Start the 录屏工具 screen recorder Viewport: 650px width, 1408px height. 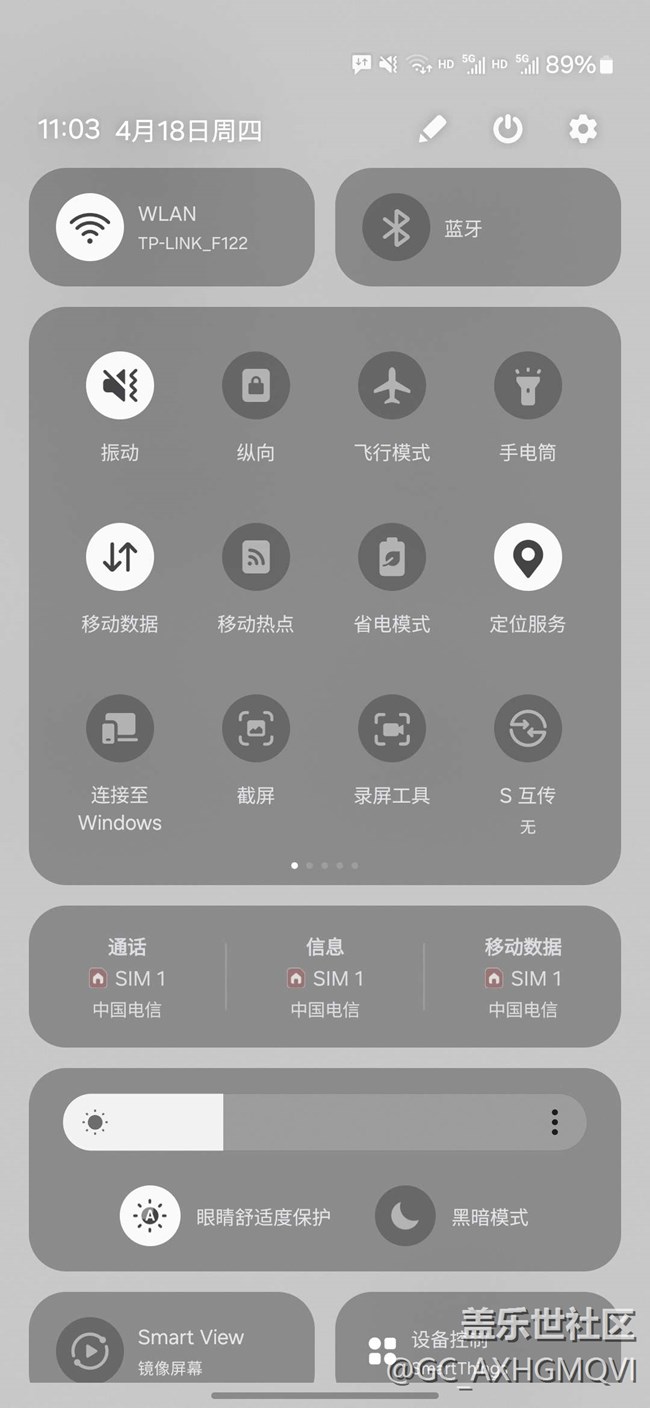point(392,729)
